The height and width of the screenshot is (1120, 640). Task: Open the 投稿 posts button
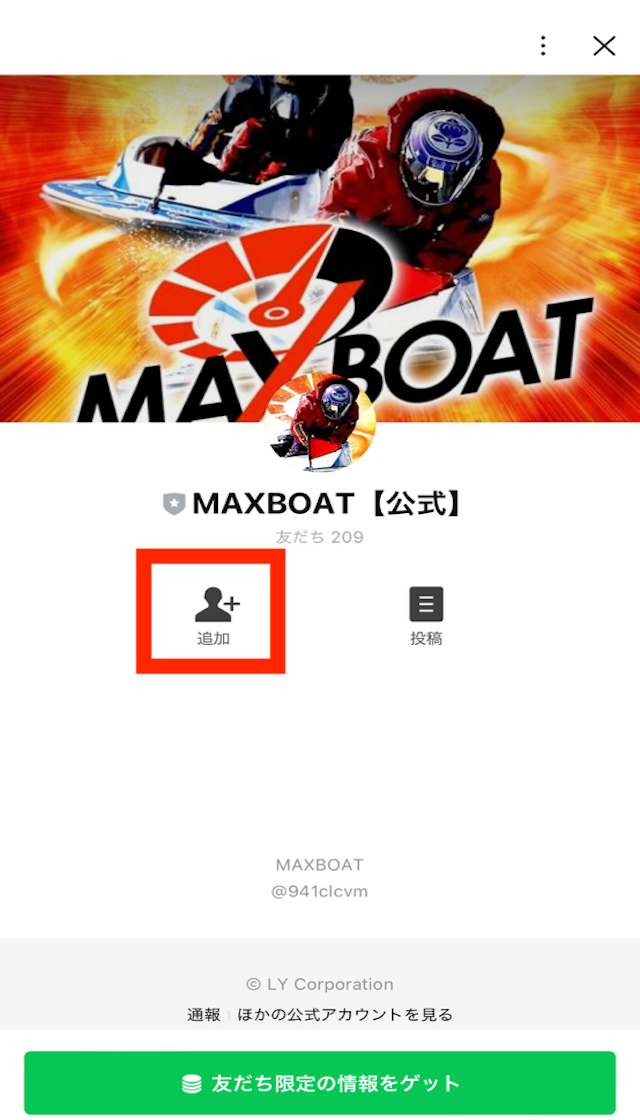pos(426,612)
